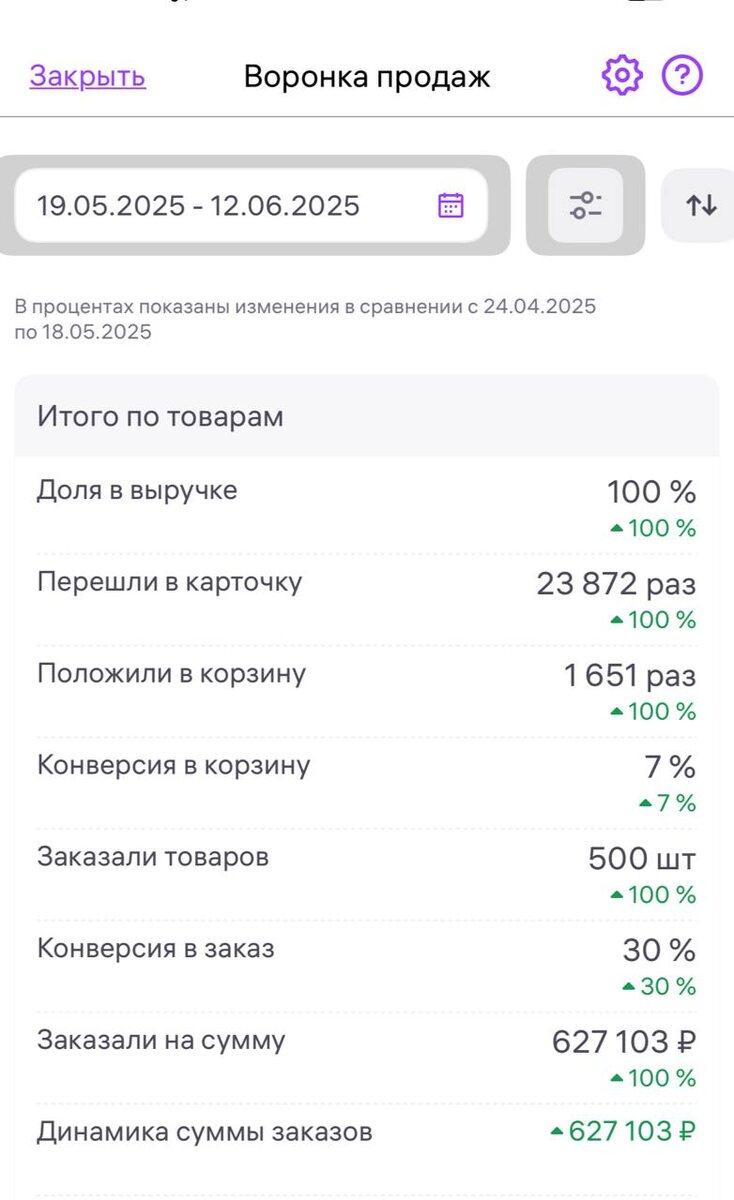Viewport: 734px width, 1200px height.
Task: Tap the Закрыть link
Action: coord(88,77)
